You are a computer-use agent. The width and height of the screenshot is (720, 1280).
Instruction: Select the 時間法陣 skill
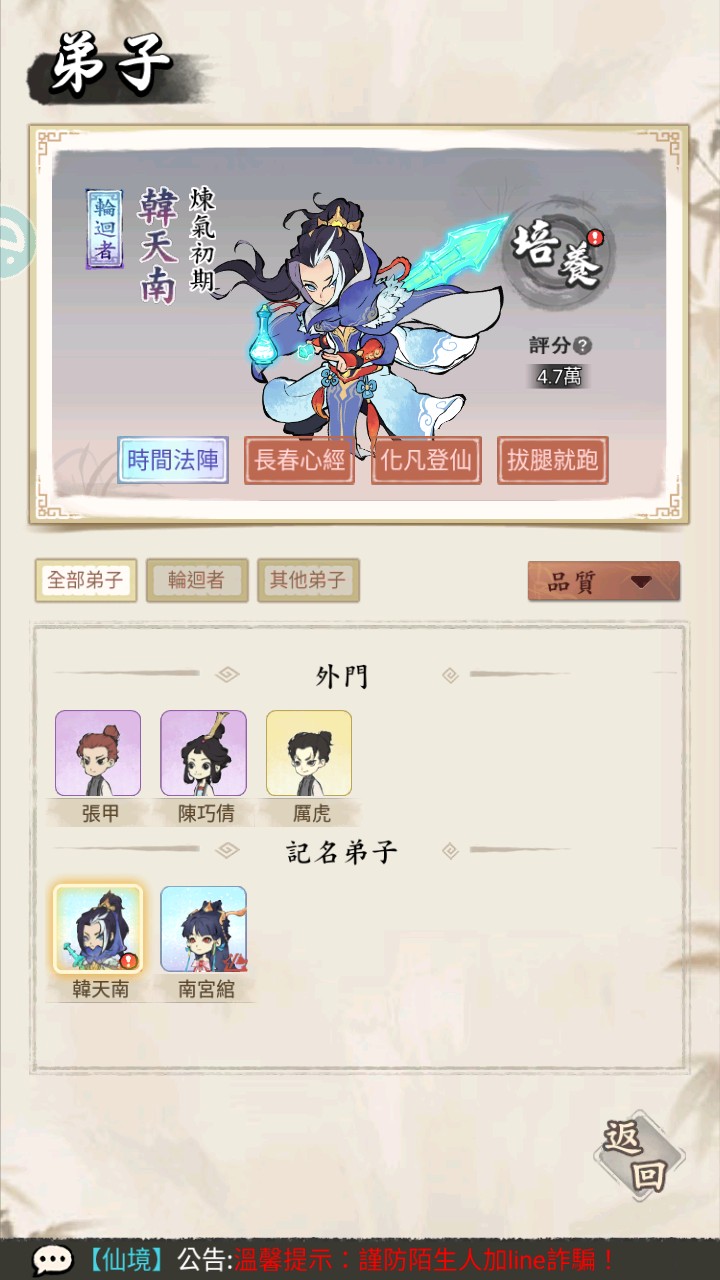[x=173, y=460]
